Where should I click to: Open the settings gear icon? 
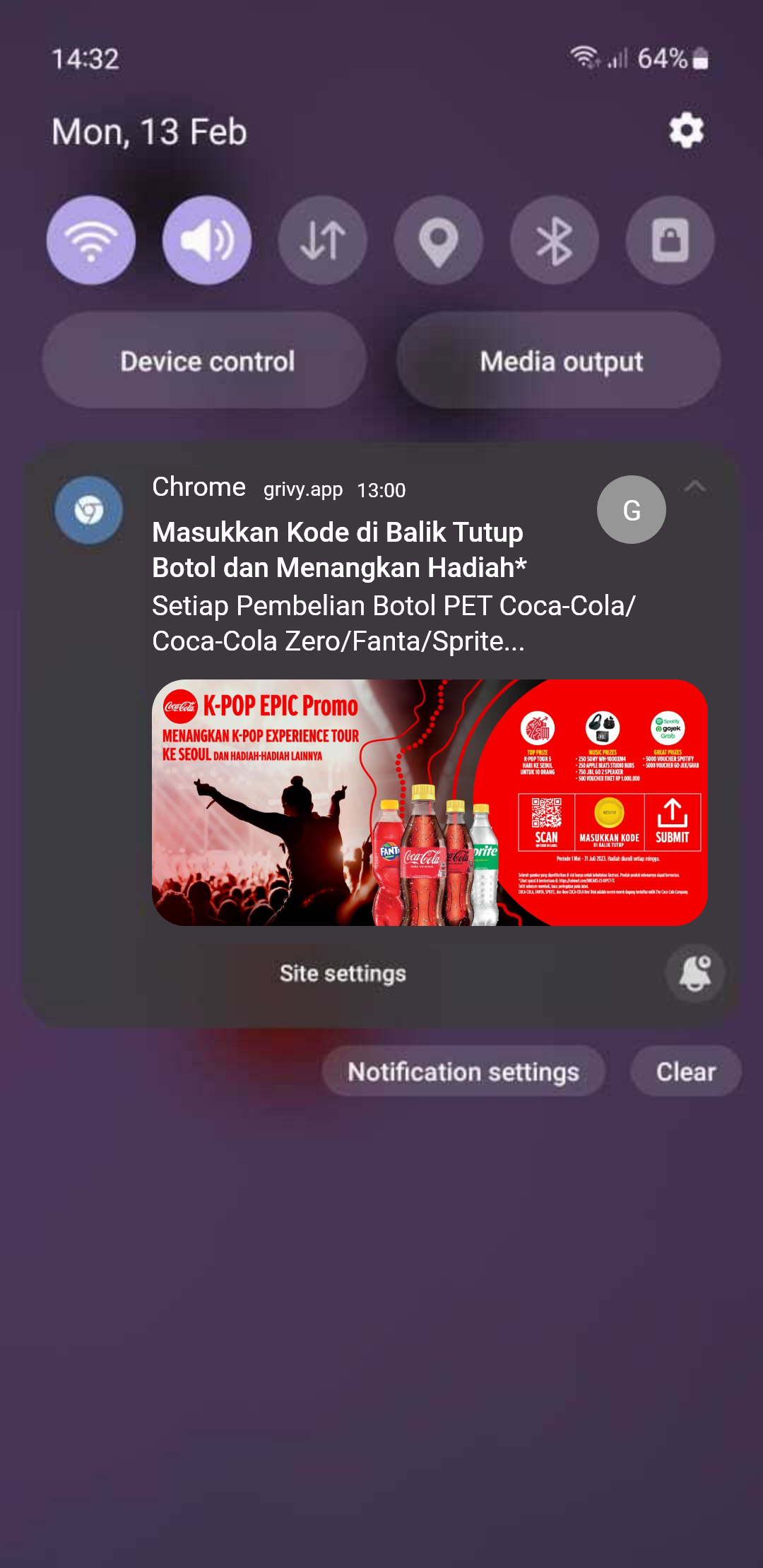[686, 131]
